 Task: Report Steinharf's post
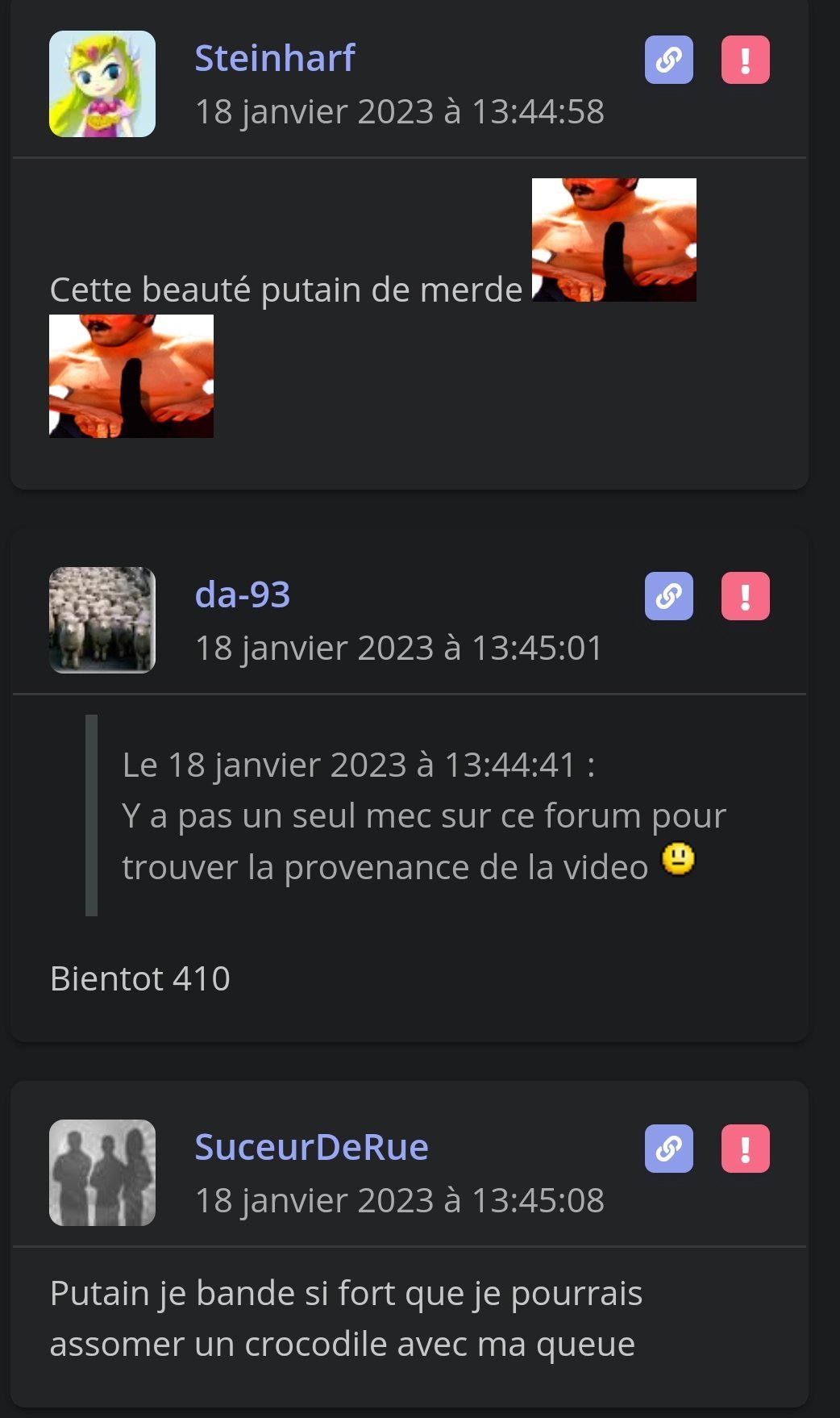click(745, 60)
